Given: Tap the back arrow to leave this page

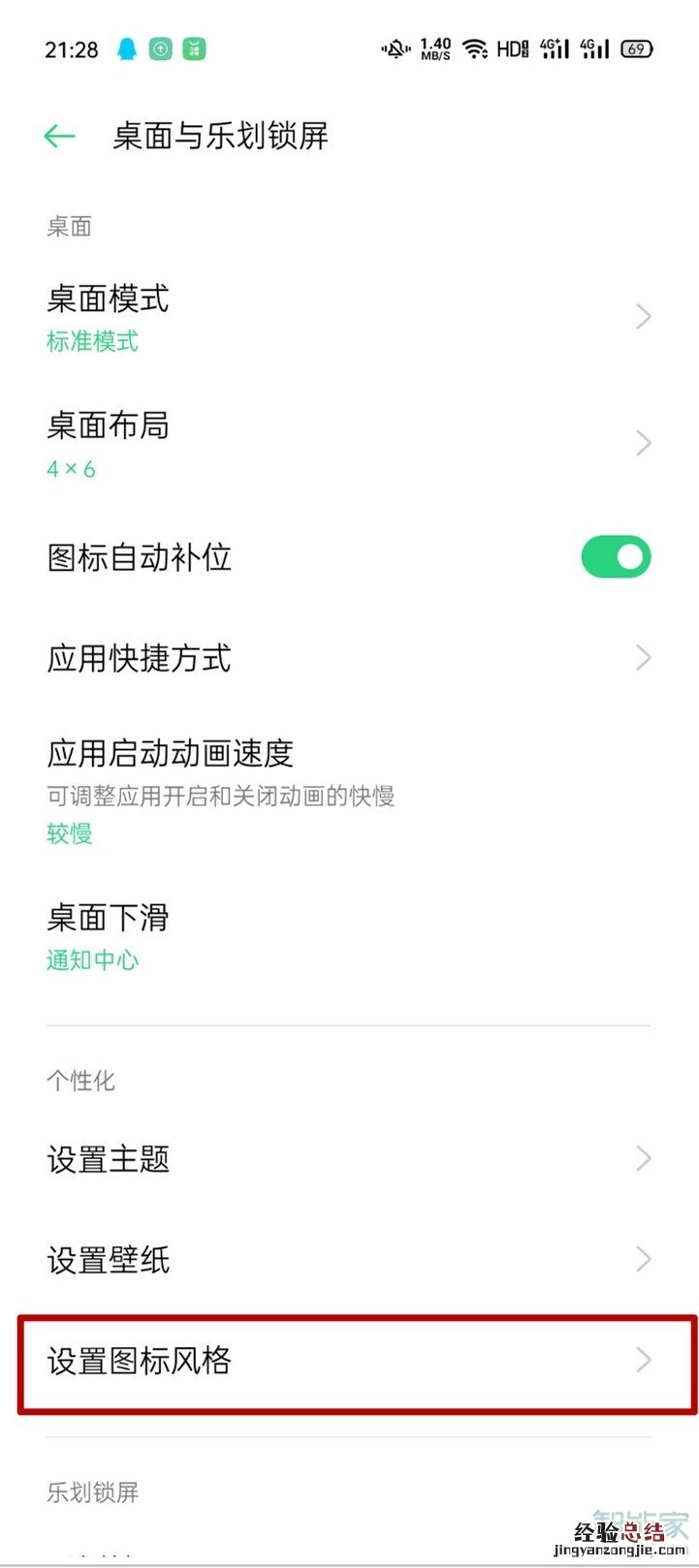Looking at the screenshot, I should point(59,137).
